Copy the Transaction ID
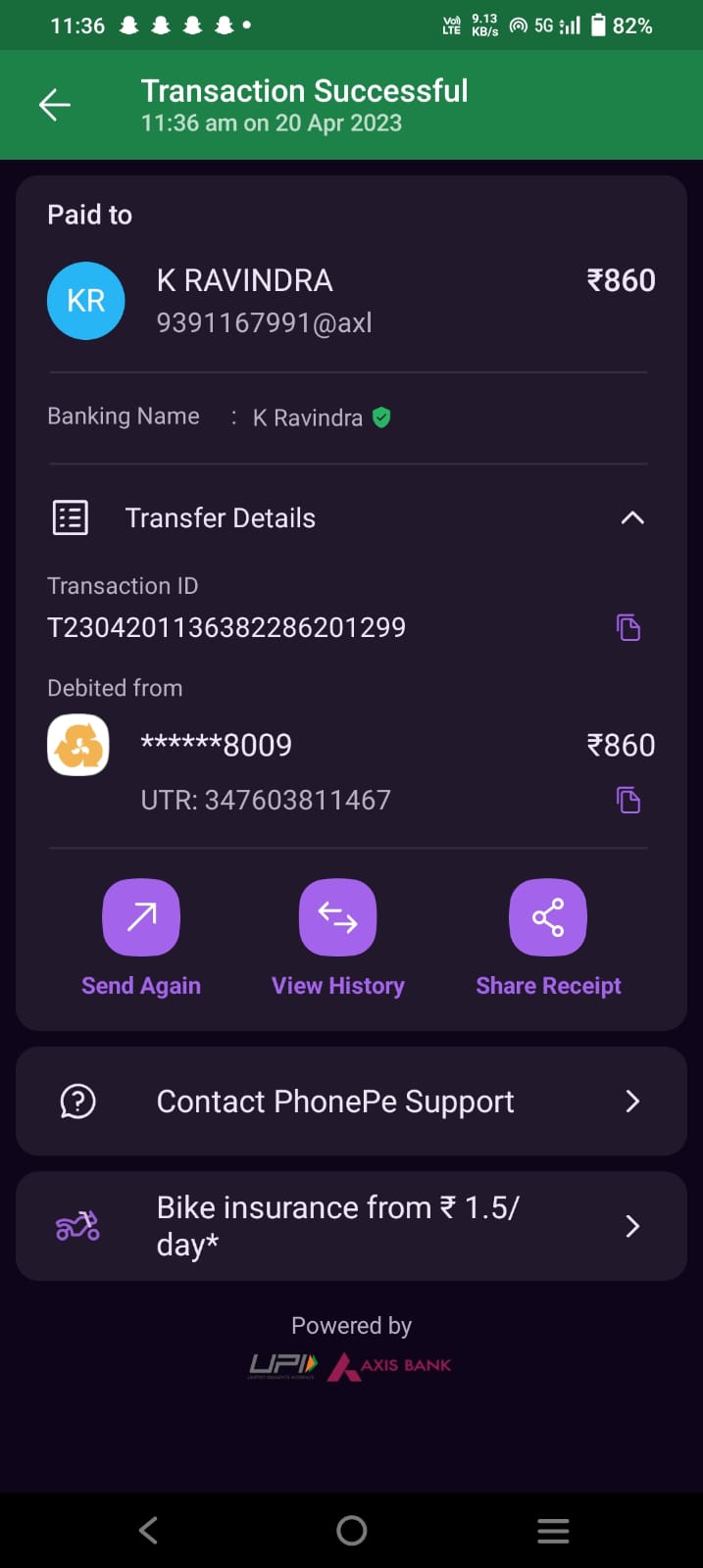 628,627
